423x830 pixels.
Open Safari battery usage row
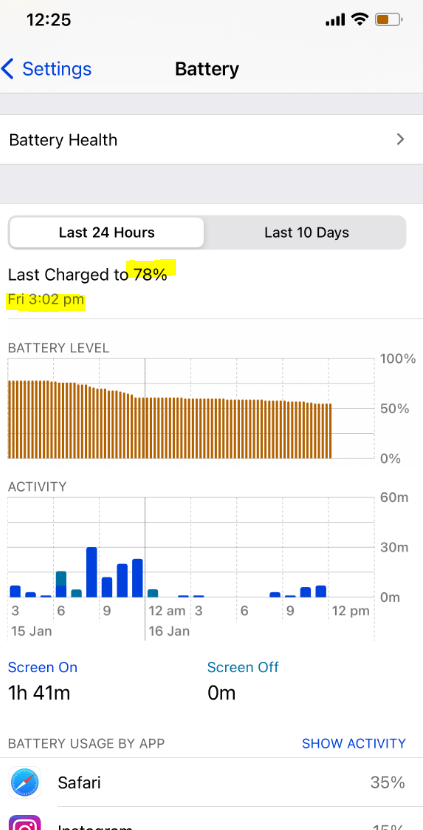tap(211, 782)
